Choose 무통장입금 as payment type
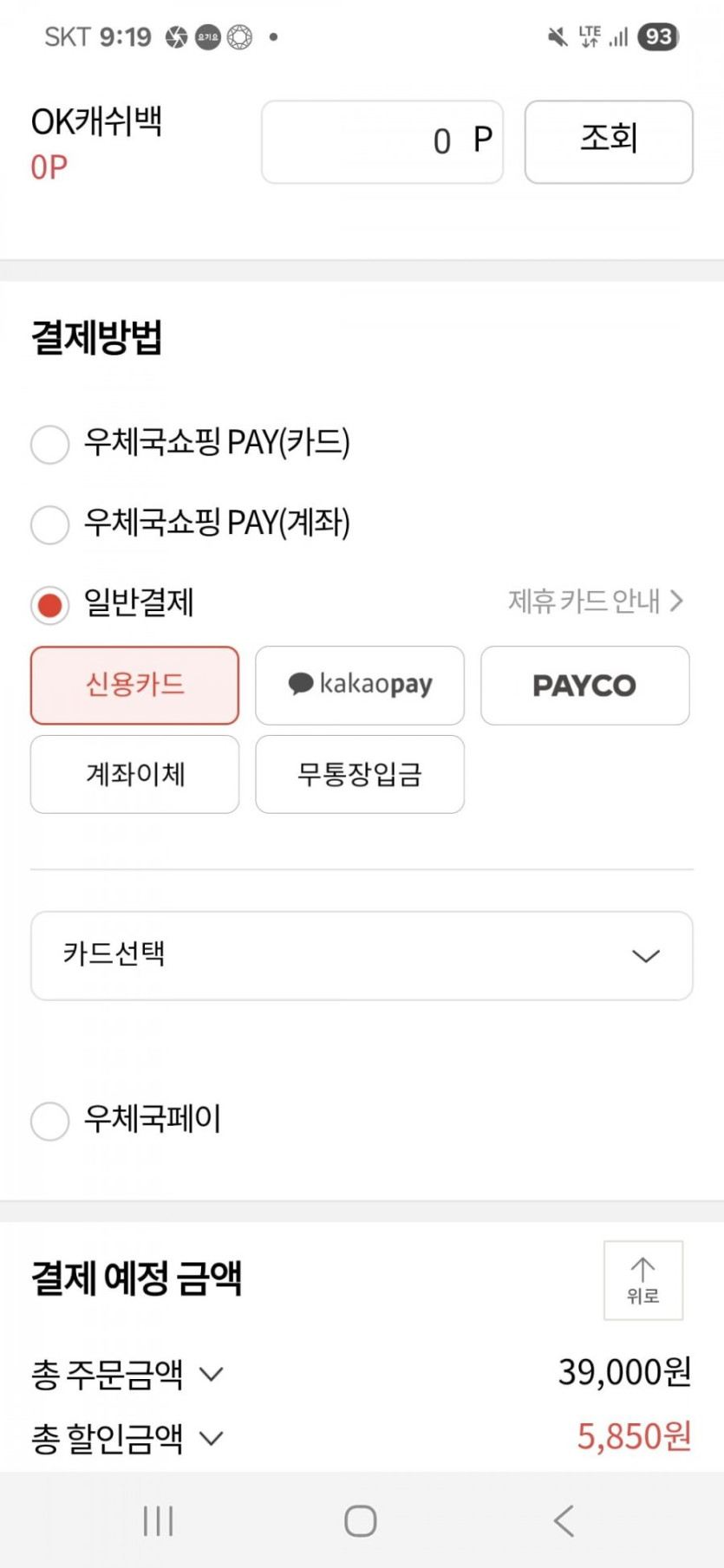Screen dimensions: 724x1568 click(360, 774)
